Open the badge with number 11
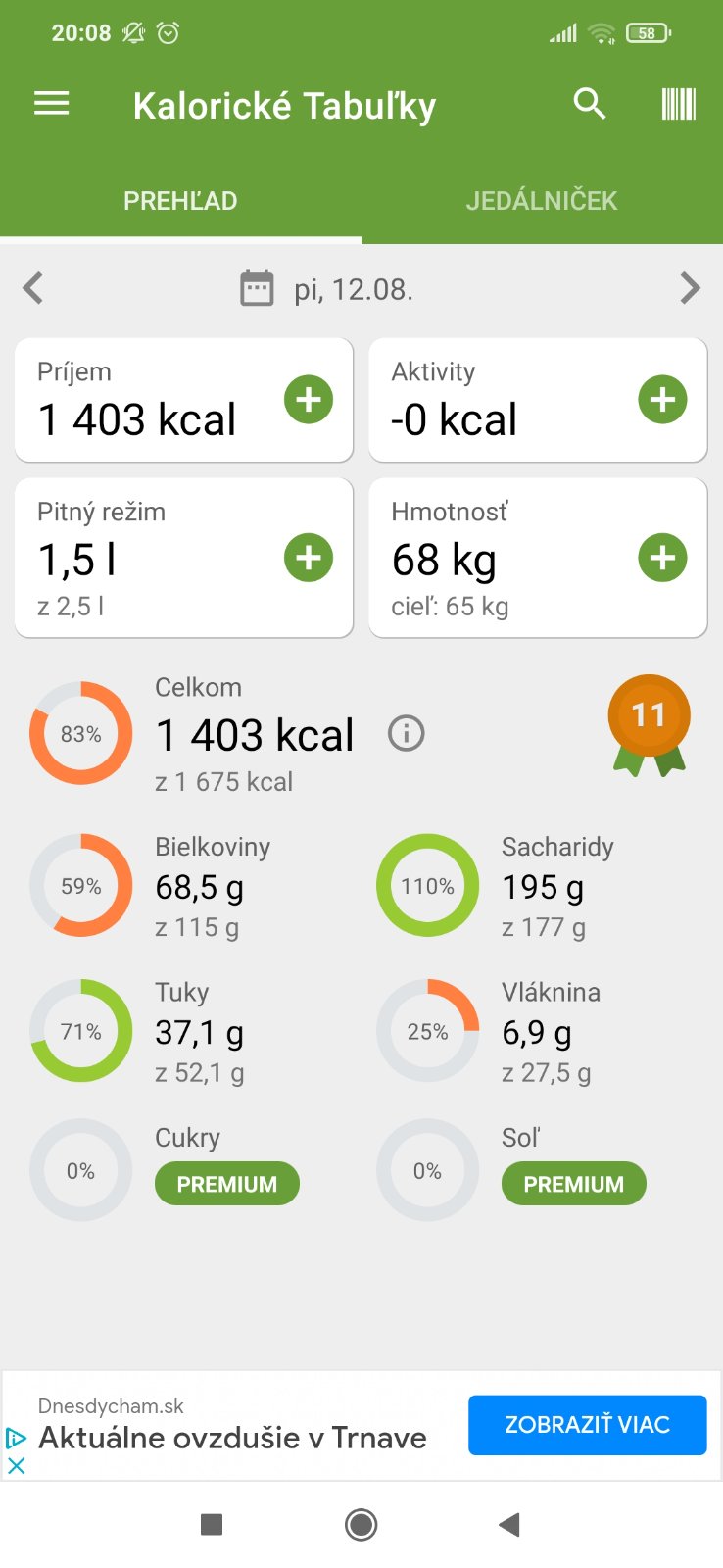 pos(649,721)
